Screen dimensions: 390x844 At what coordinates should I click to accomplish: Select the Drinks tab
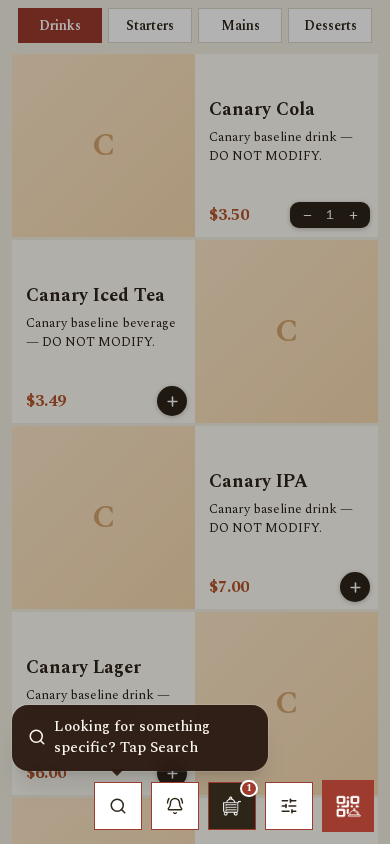click(60, 25)
